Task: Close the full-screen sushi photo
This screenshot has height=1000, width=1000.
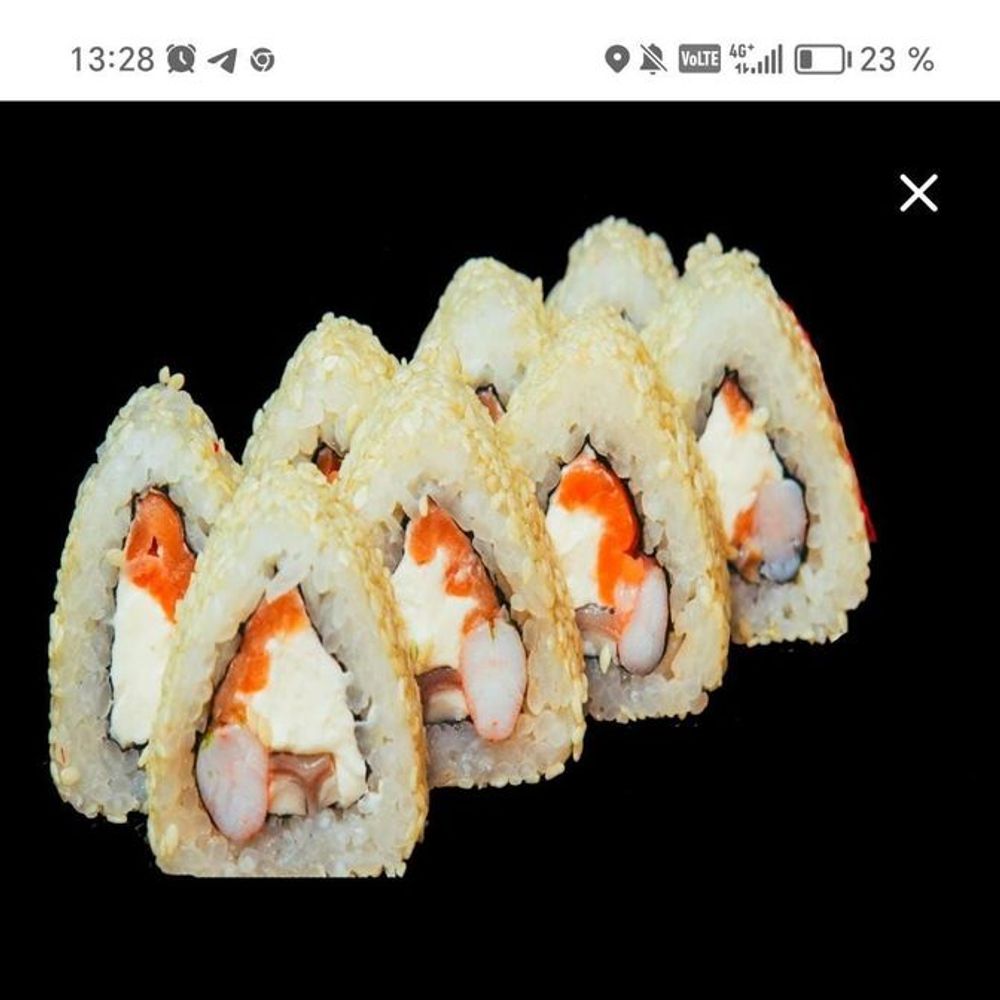Action: tap(918, 193)
